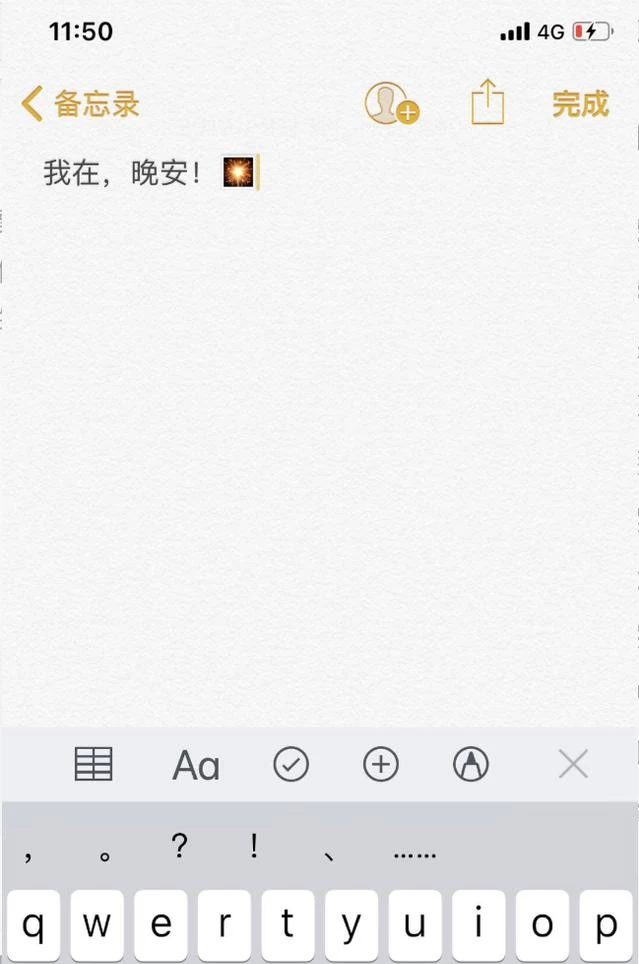Screen dimensions: 639x964
Task: Tap 完成 to finish editing
Action: (x=580, y=104)
